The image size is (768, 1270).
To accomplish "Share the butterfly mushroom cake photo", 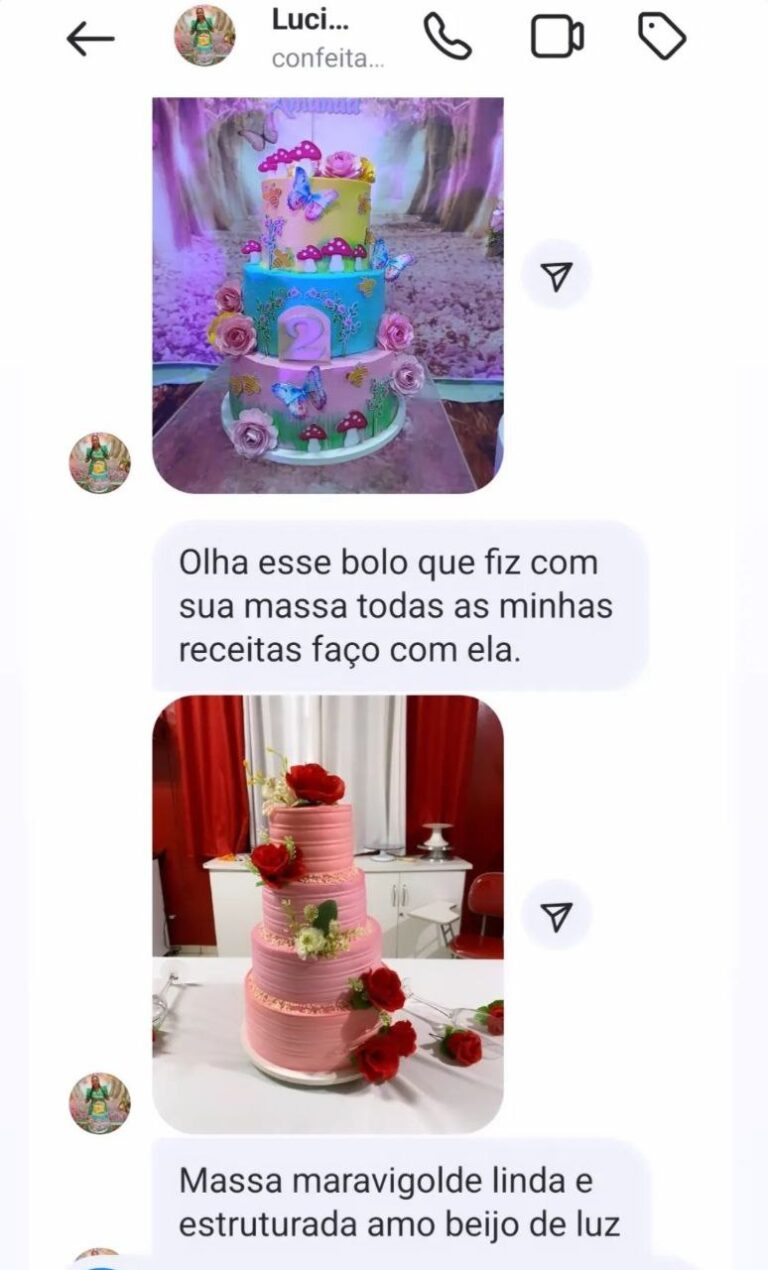I will coord(557,276).
